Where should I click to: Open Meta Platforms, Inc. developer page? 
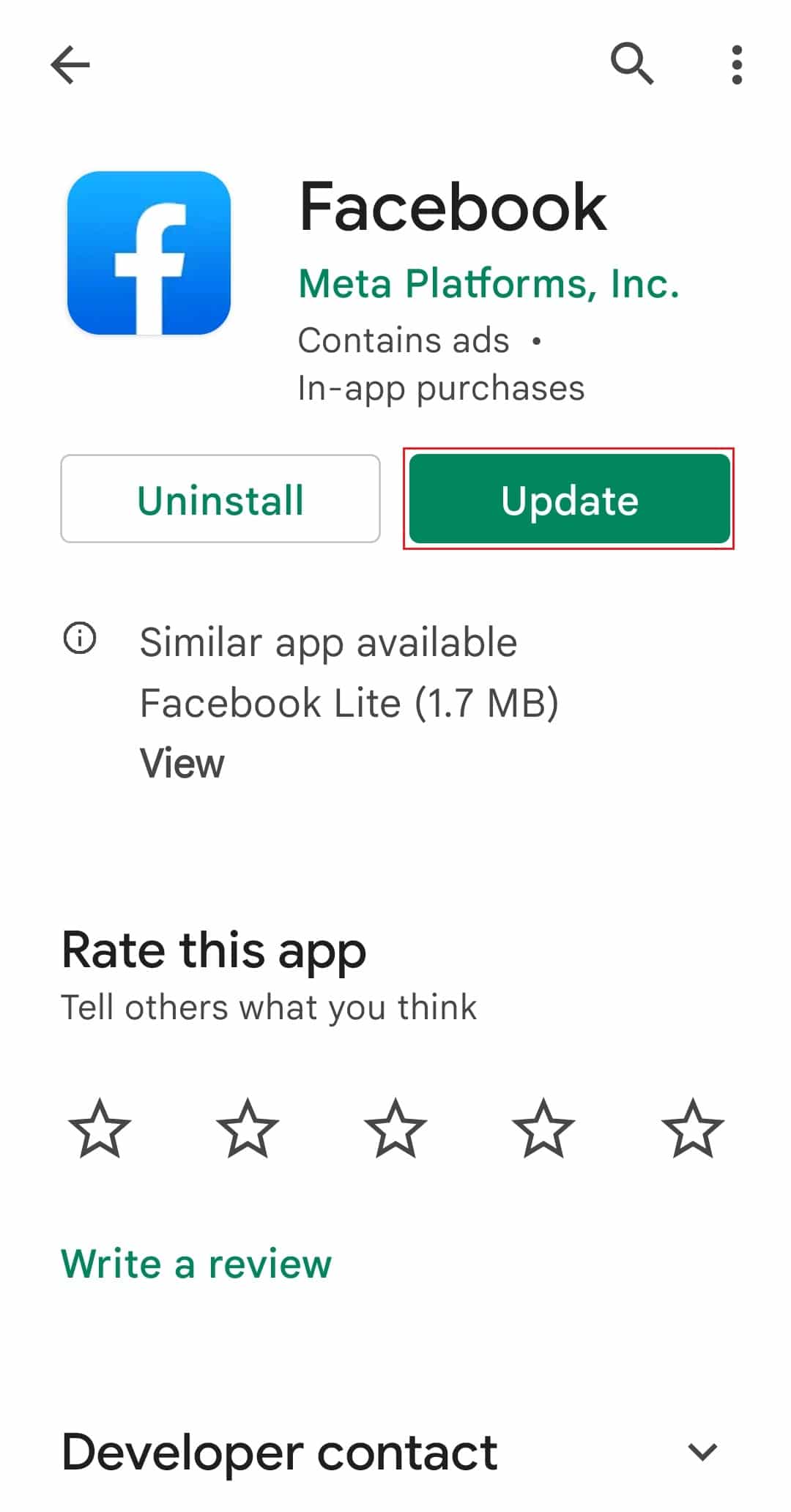tap(489, 285)
